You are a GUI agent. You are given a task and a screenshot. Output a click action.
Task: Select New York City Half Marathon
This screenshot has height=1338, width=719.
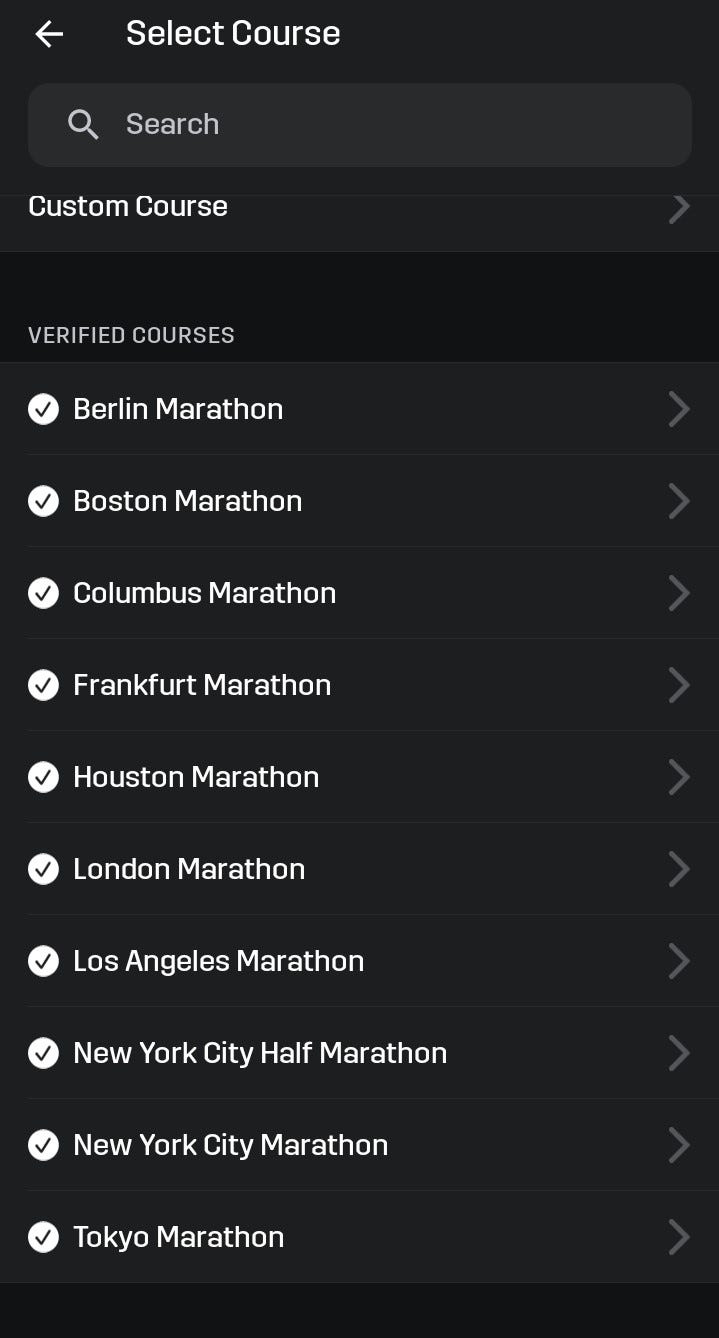point(360,1053)
